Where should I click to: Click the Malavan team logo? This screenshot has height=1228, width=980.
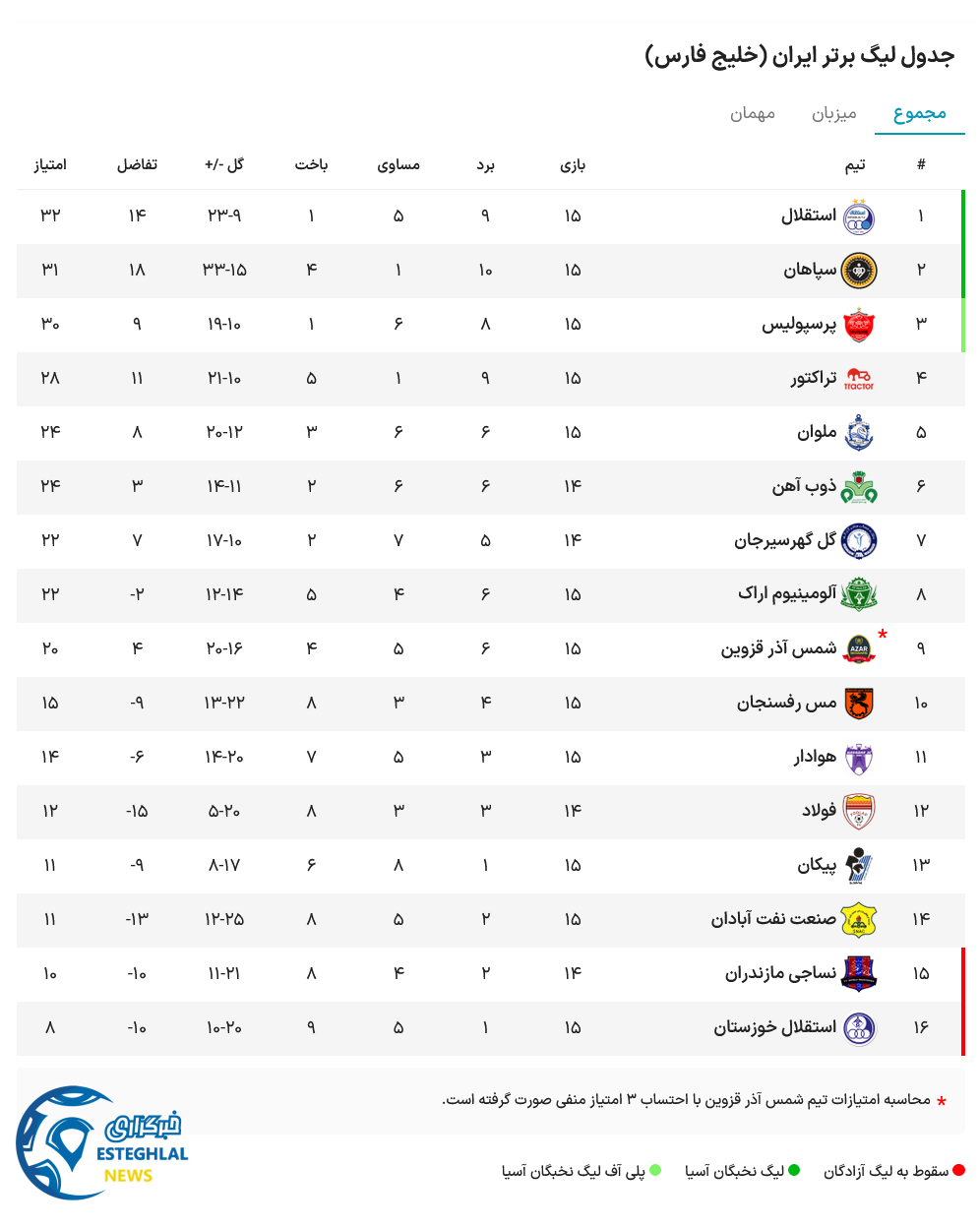pyautogui.click(x=858, y=432)
